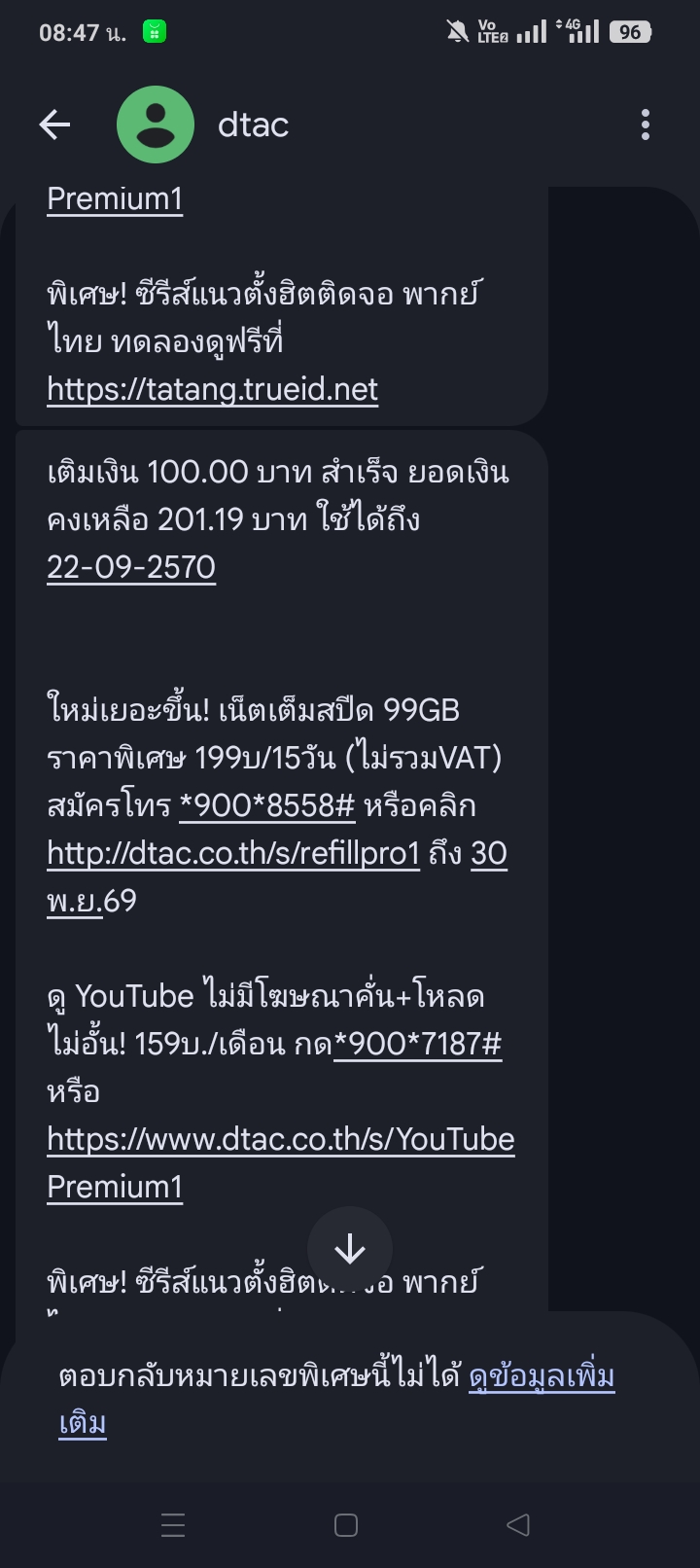Screen dimensions: 700x1568
Task: Jump to the latest message with the down arrow
Action: tap(350, 1250)
